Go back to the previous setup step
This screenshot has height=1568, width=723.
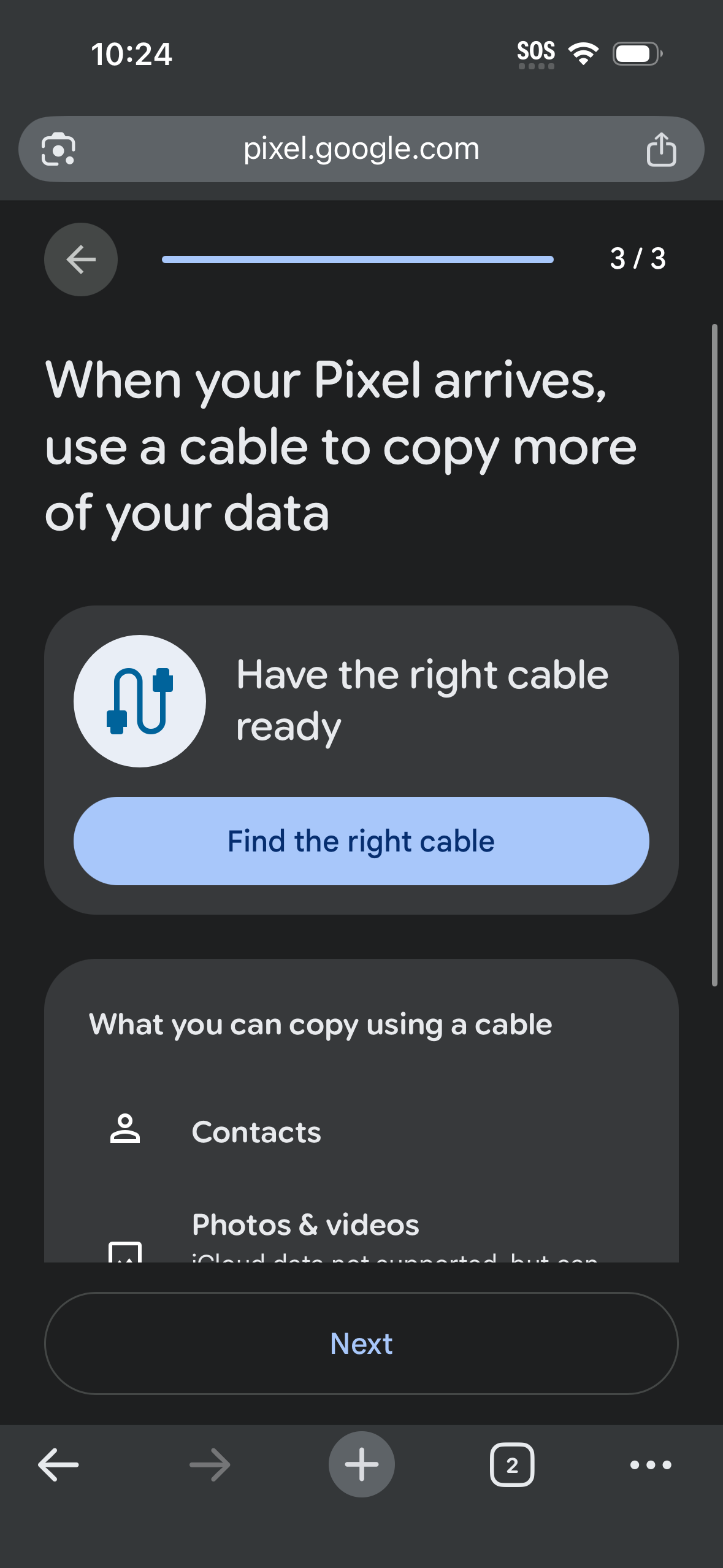(x=81, y=259)
